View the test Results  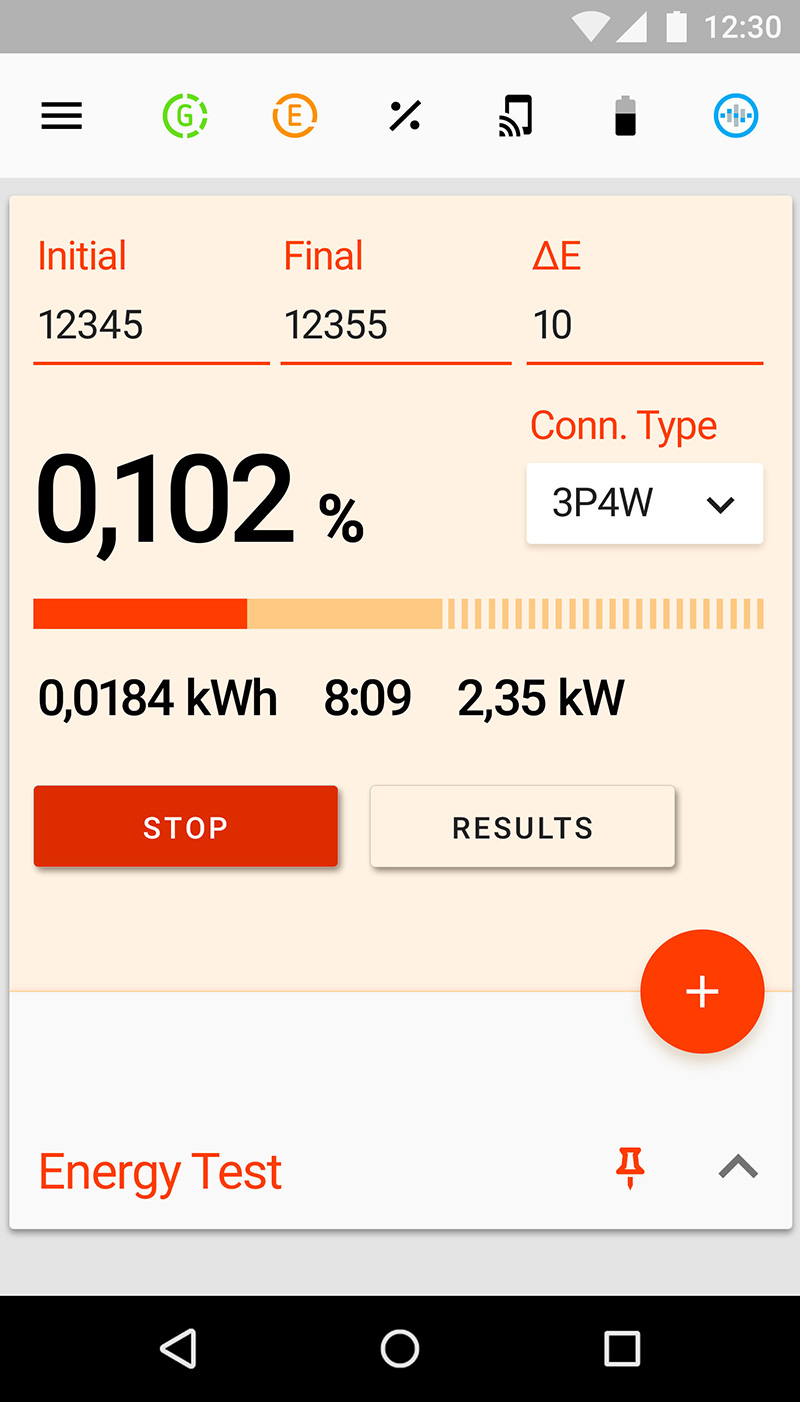pos(523,827)
